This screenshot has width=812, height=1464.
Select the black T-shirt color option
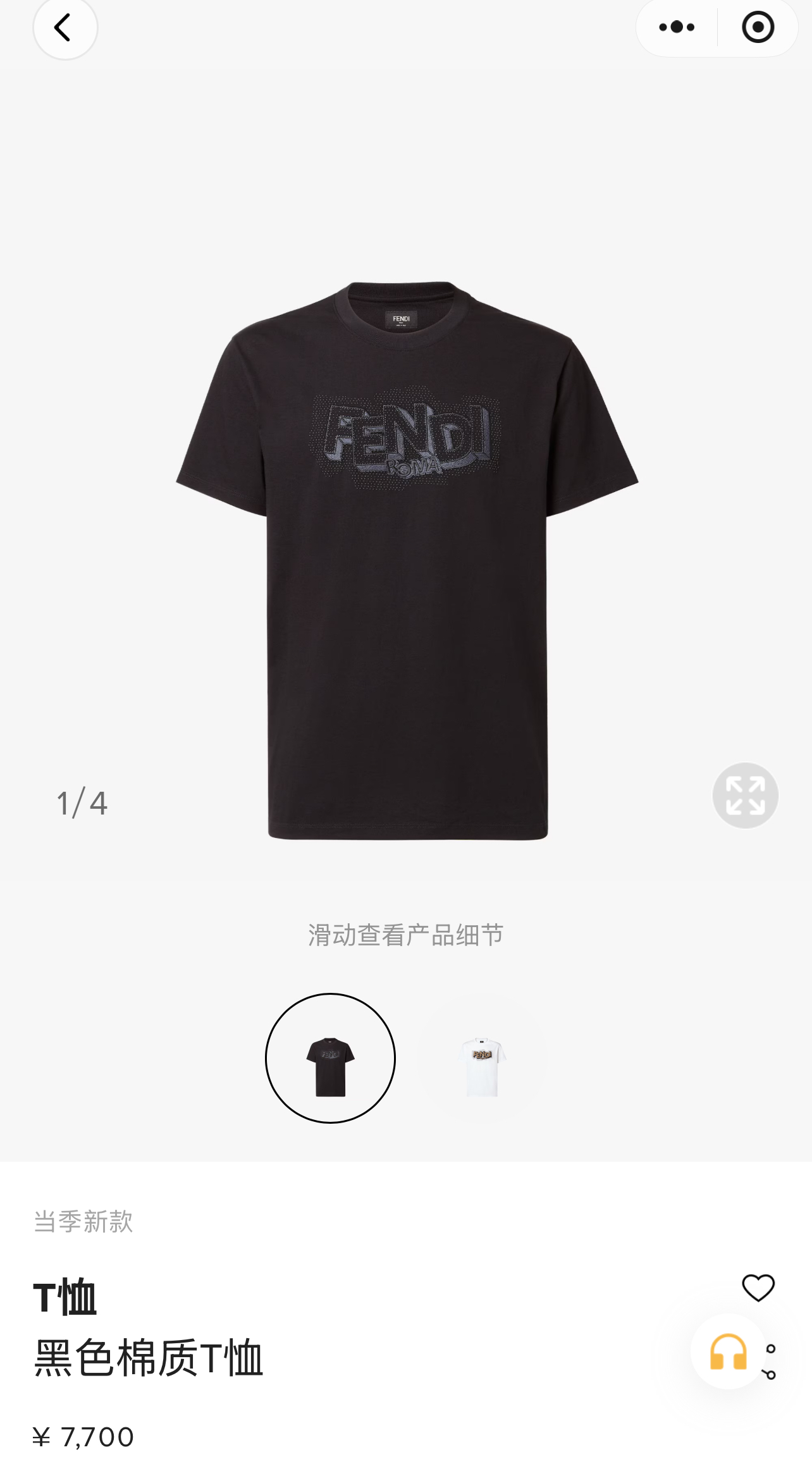[x=330, y=1058]
